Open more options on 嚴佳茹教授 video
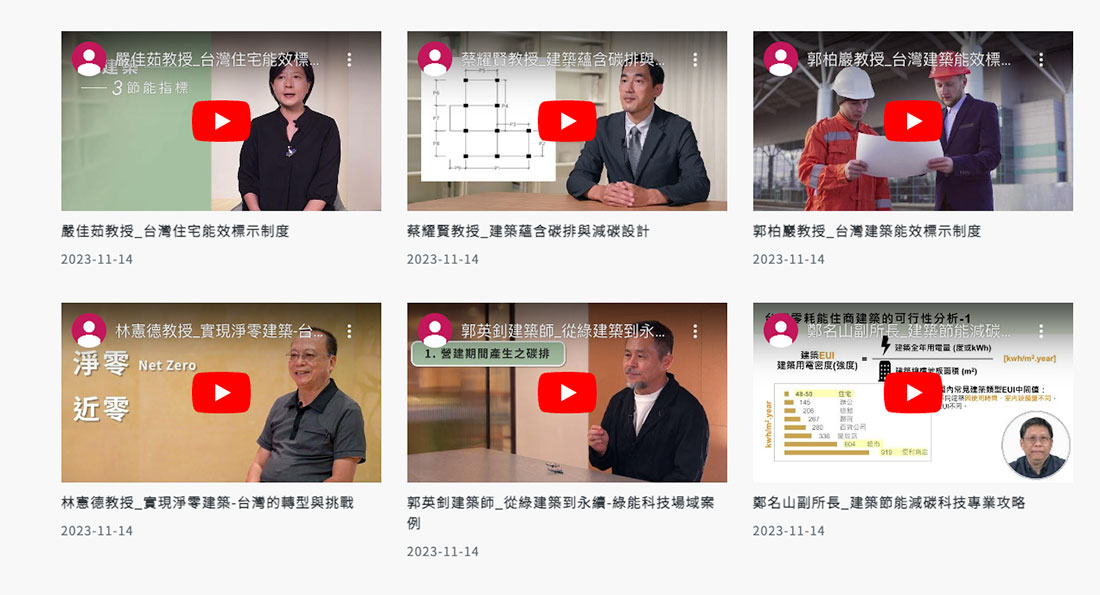1100x595 pixels. click(x=349, y=60)
